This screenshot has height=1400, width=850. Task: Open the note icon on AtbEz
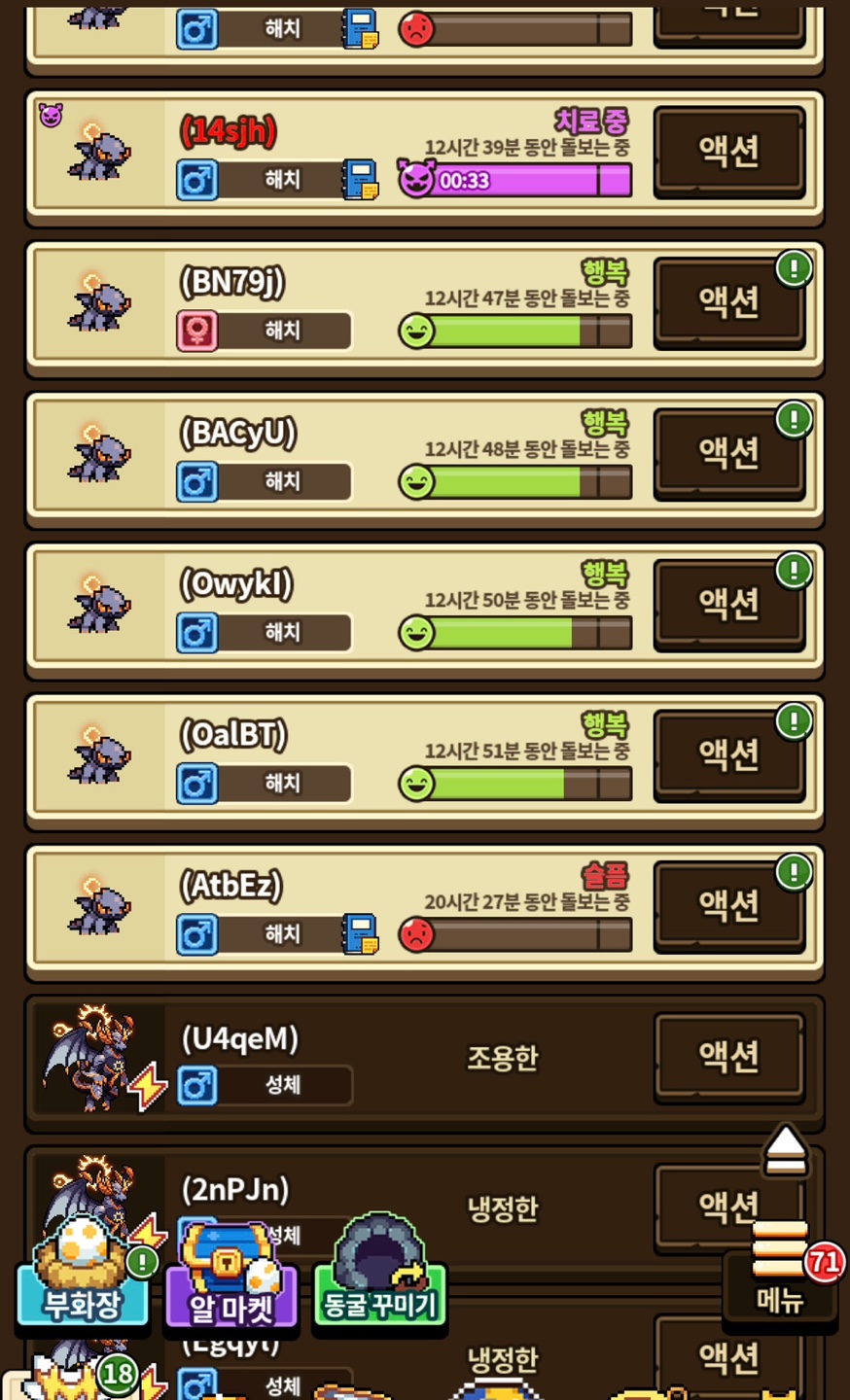(x=360, y=933)
